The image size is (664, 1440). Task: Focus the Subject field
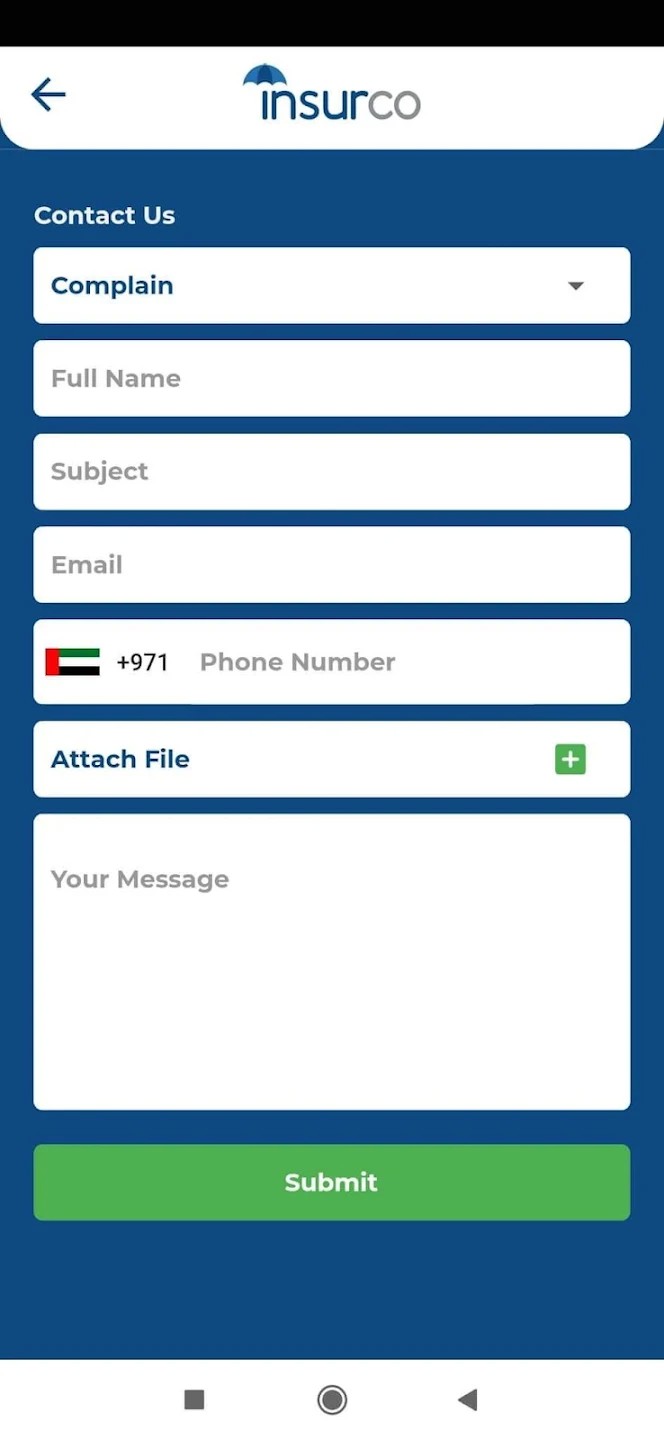332,472
